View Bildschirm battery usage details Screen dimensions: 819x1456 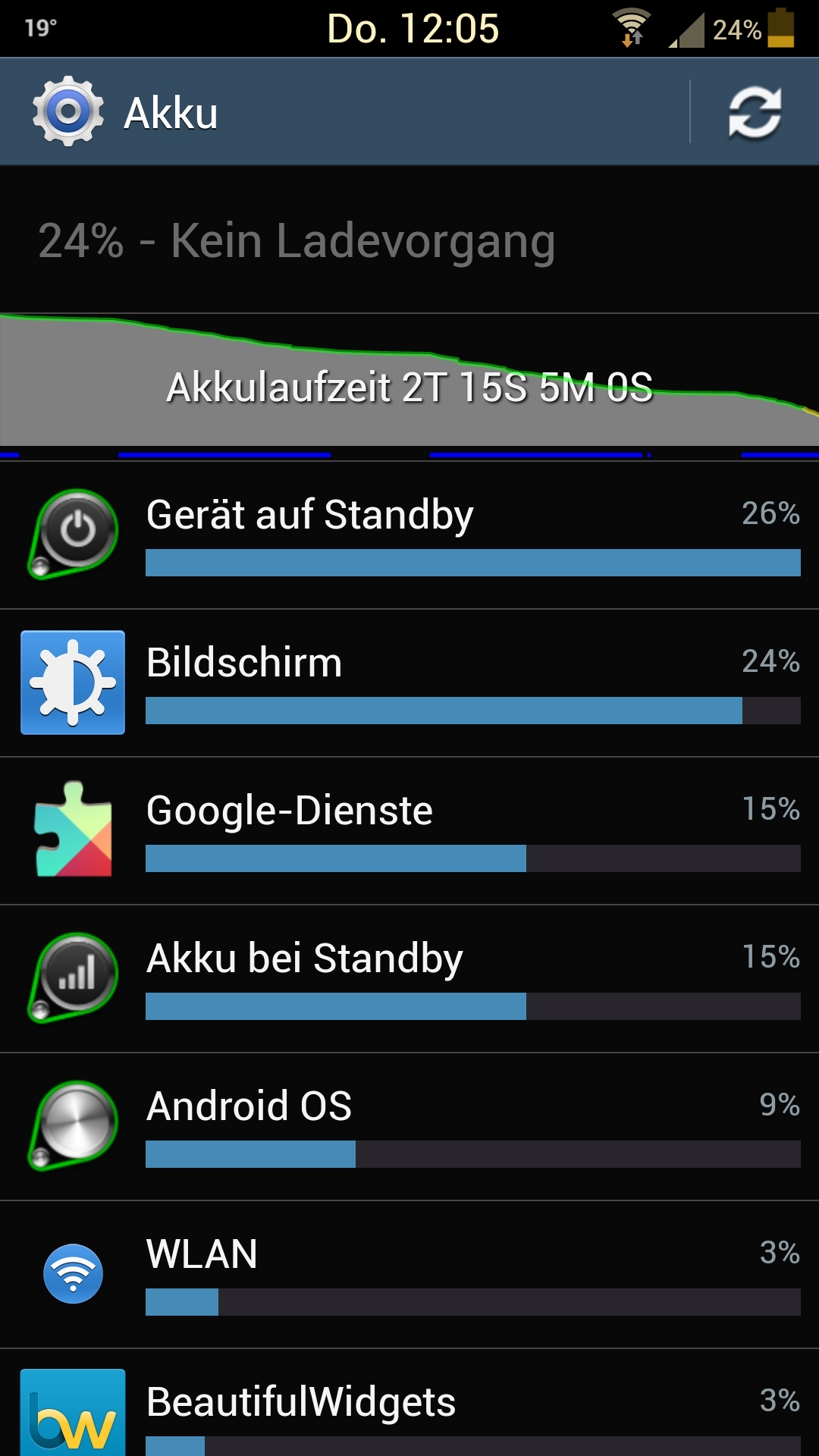click(x=409, y=683)
